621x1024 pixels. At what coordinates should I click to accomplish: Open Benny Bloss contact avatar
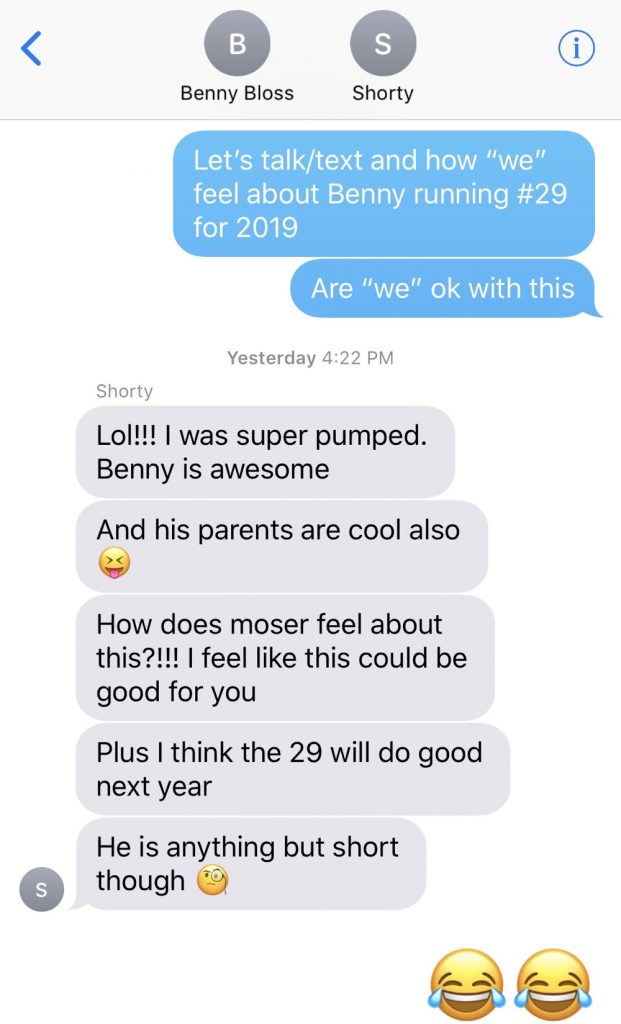pos(237,43)
